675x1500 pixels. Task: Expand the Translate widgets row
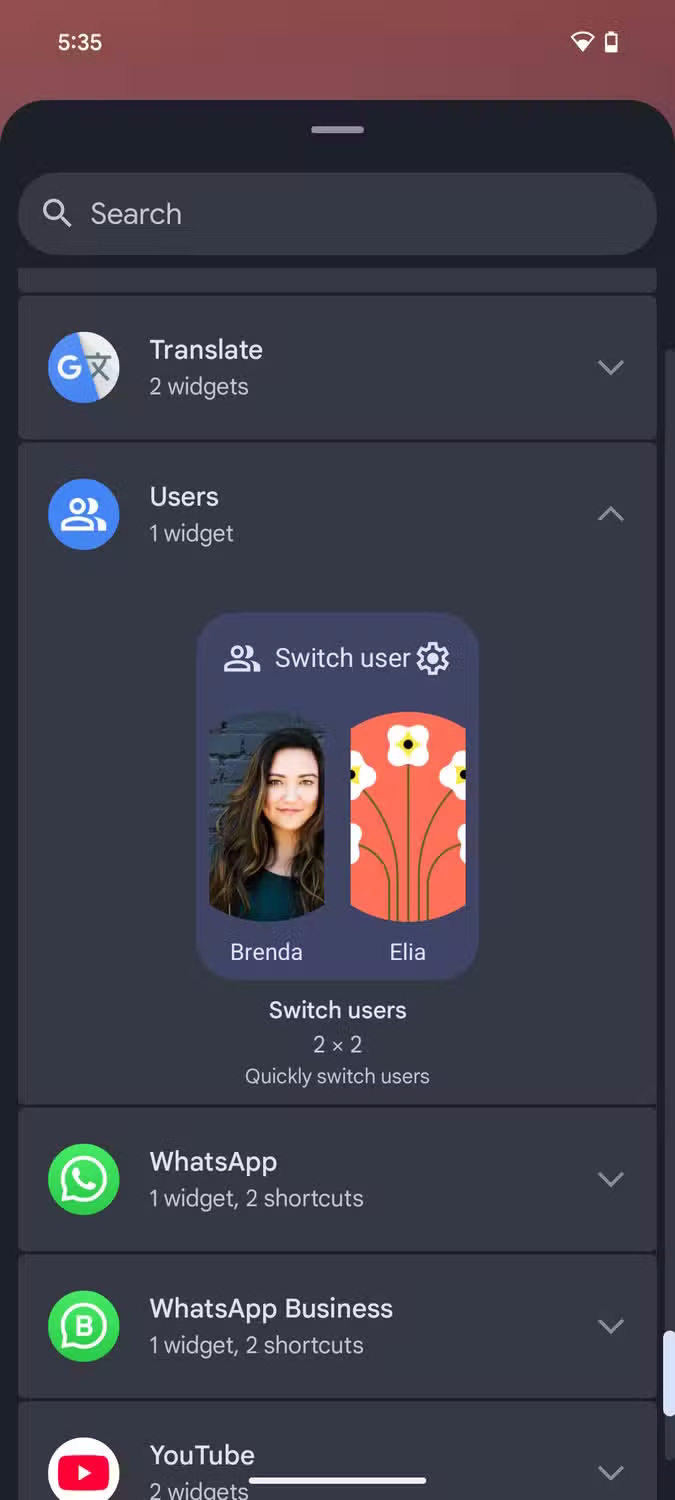(x=610, y=367)
